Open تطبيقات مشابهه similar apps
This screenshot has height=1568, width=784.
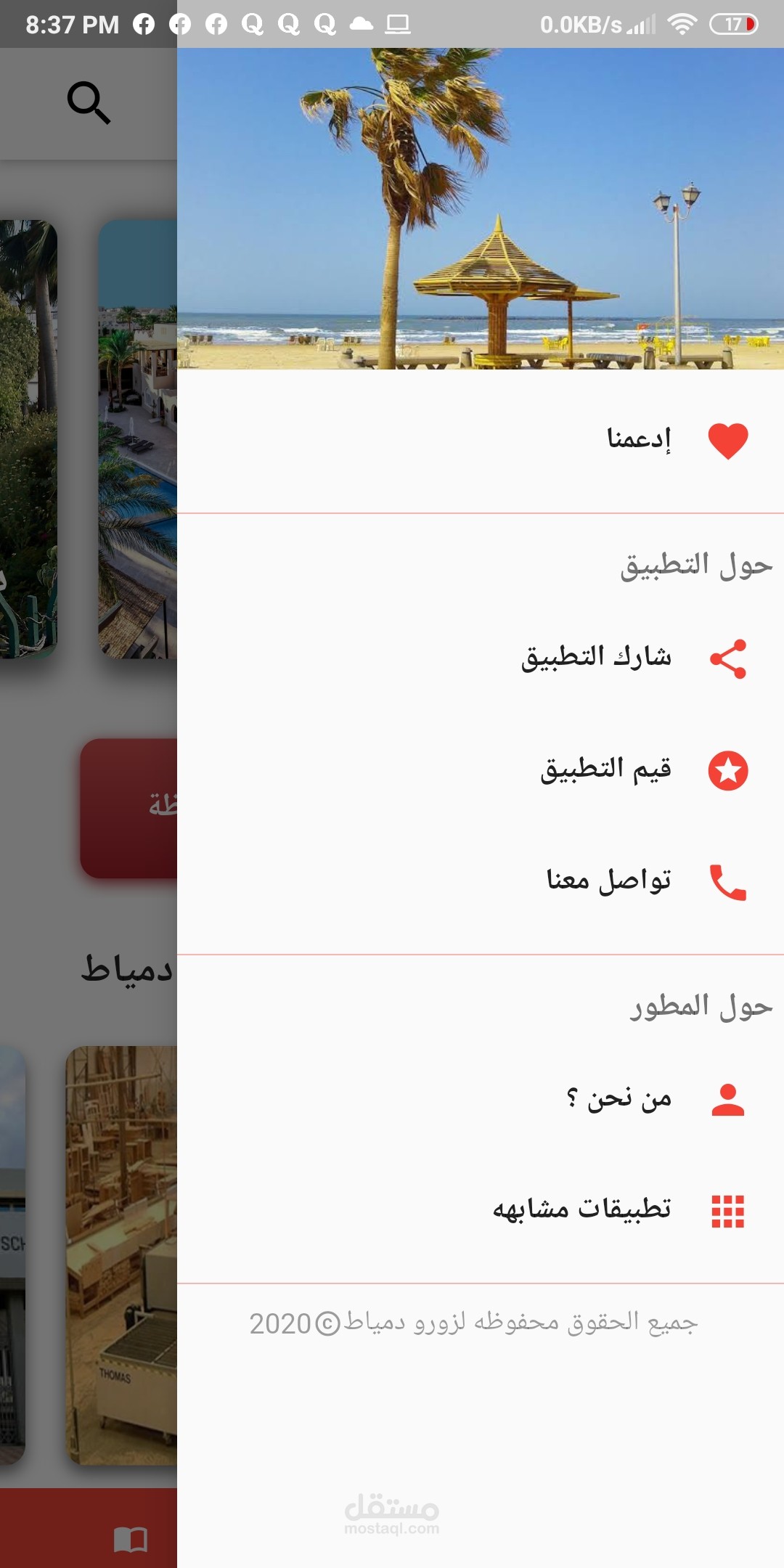tap(582, 1210)
